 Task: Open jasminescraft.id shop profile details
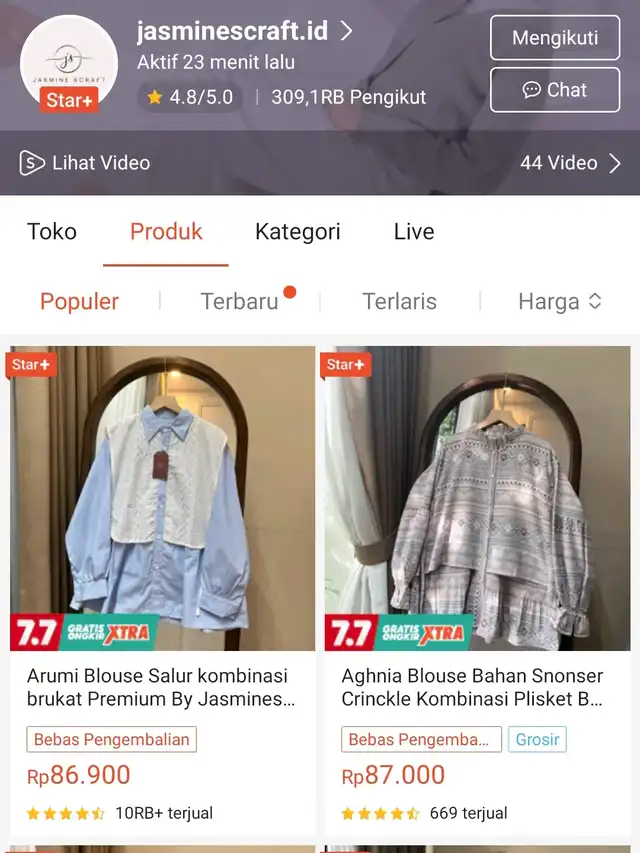coord(245,31)
